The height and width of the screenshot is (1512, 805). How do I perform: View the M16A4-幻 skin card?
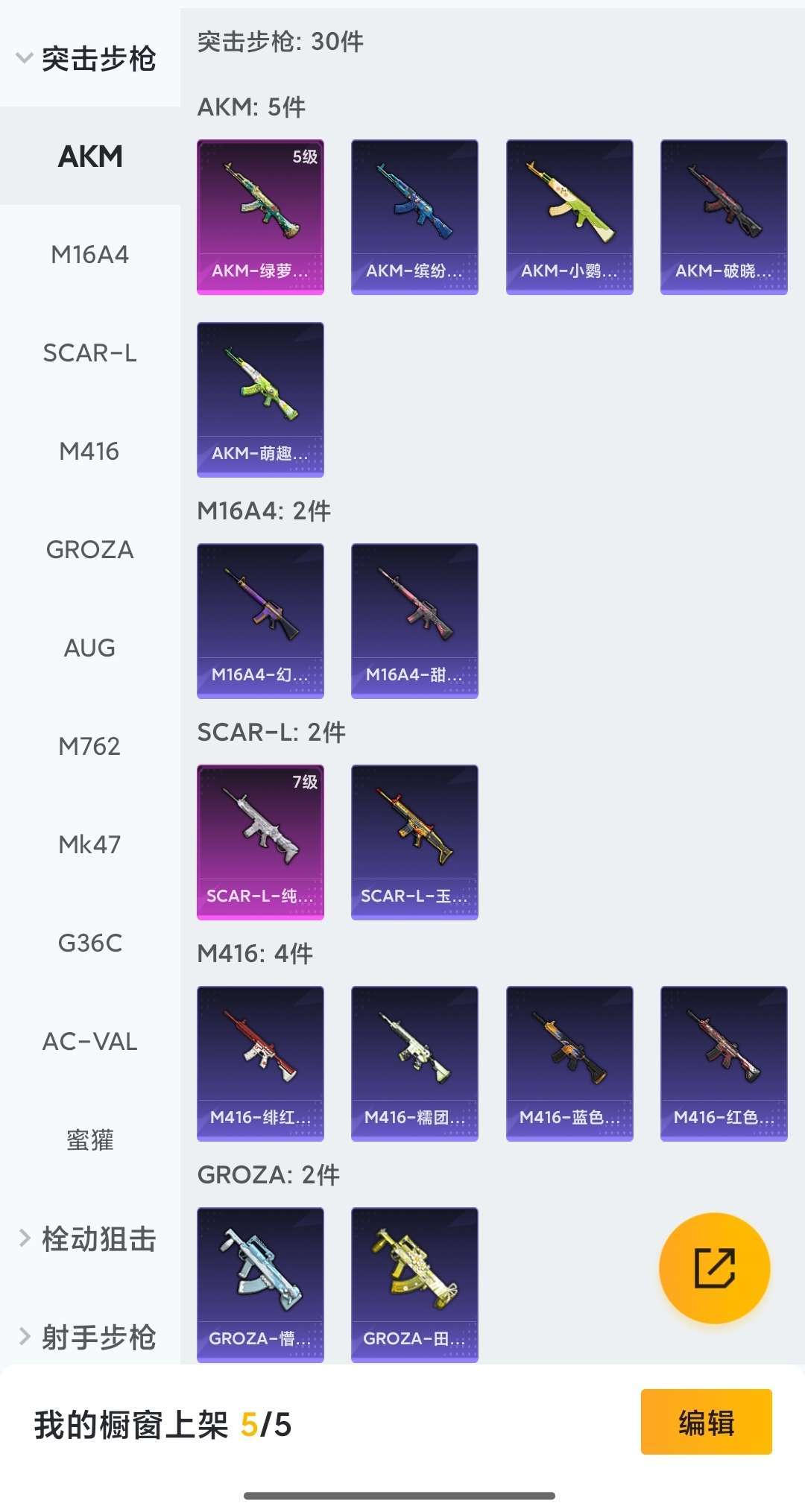tap(260, 621)
